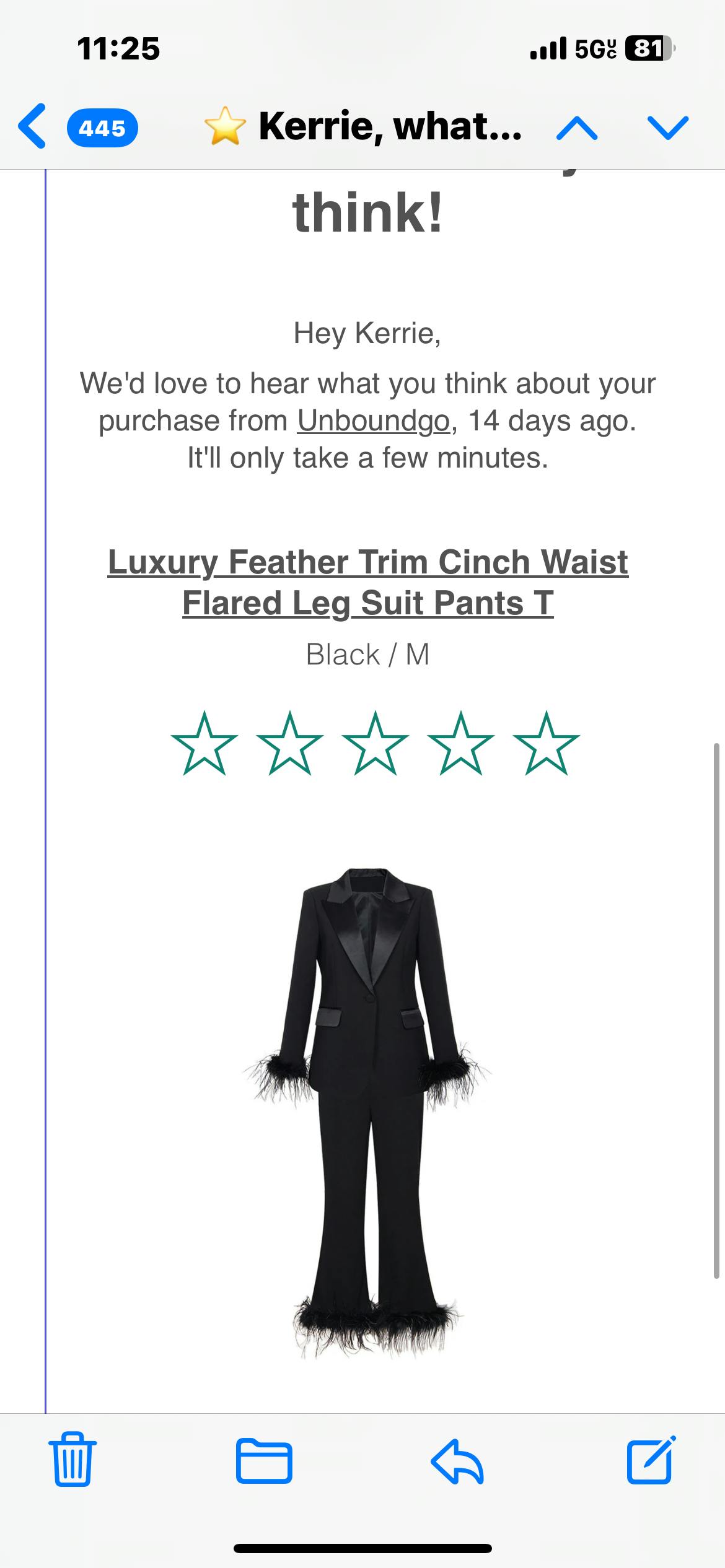The height and width of the screenshot is (1568, 725).
Task: Go to the next email
Action: point(667,128)
